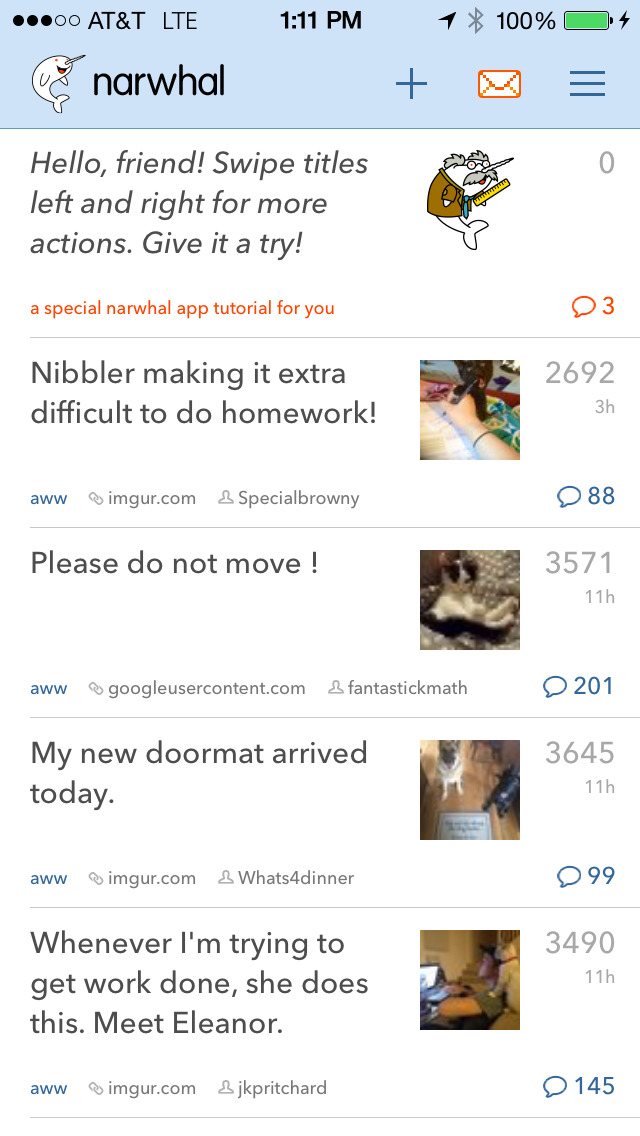Open the 99 comments on doormat post
This screenshot has height=1136, width=640.
tap(586, 876)
